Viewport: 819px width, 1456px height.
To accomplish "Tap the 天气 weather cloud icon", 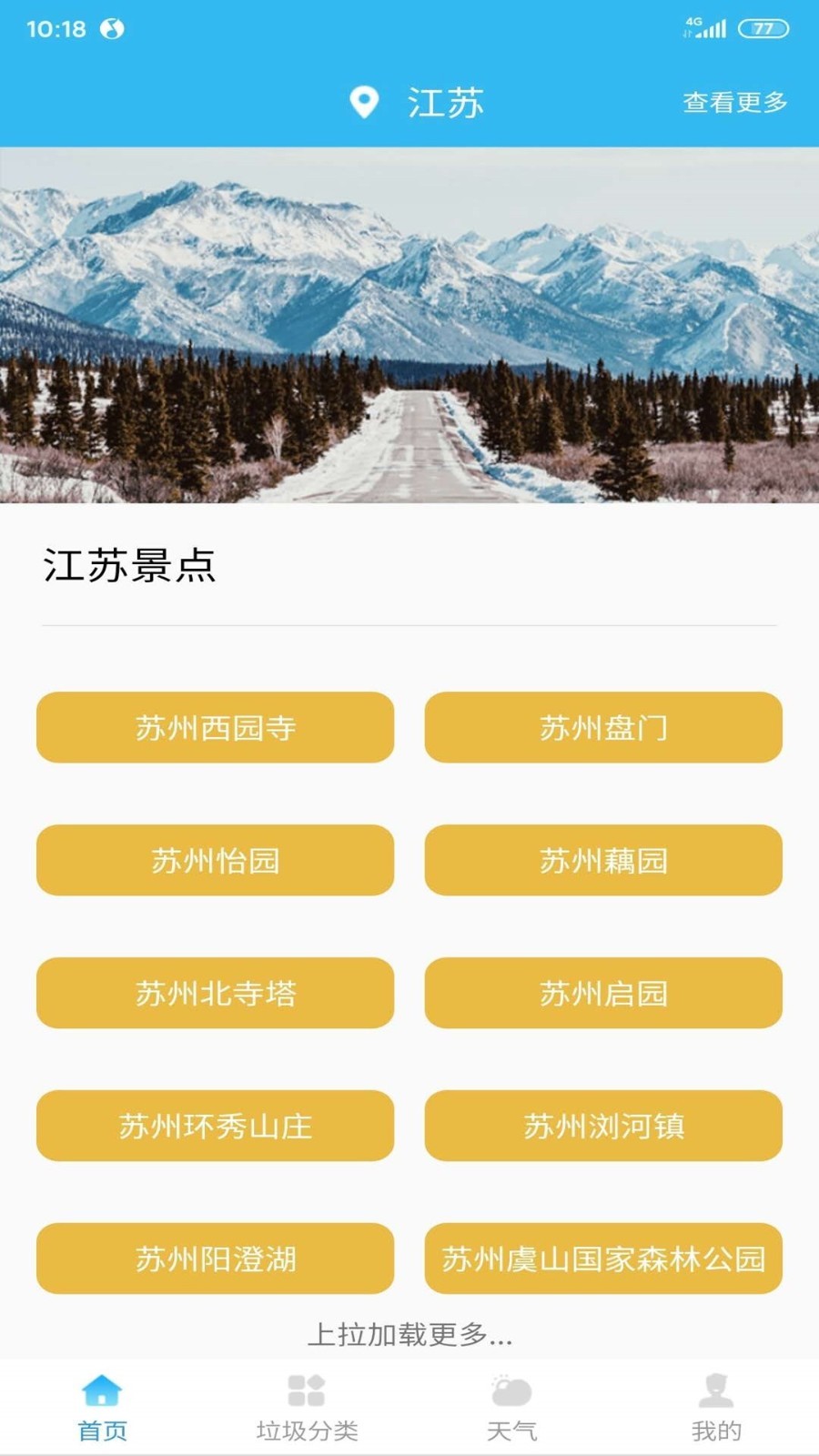I will (x=511, y=1390).
